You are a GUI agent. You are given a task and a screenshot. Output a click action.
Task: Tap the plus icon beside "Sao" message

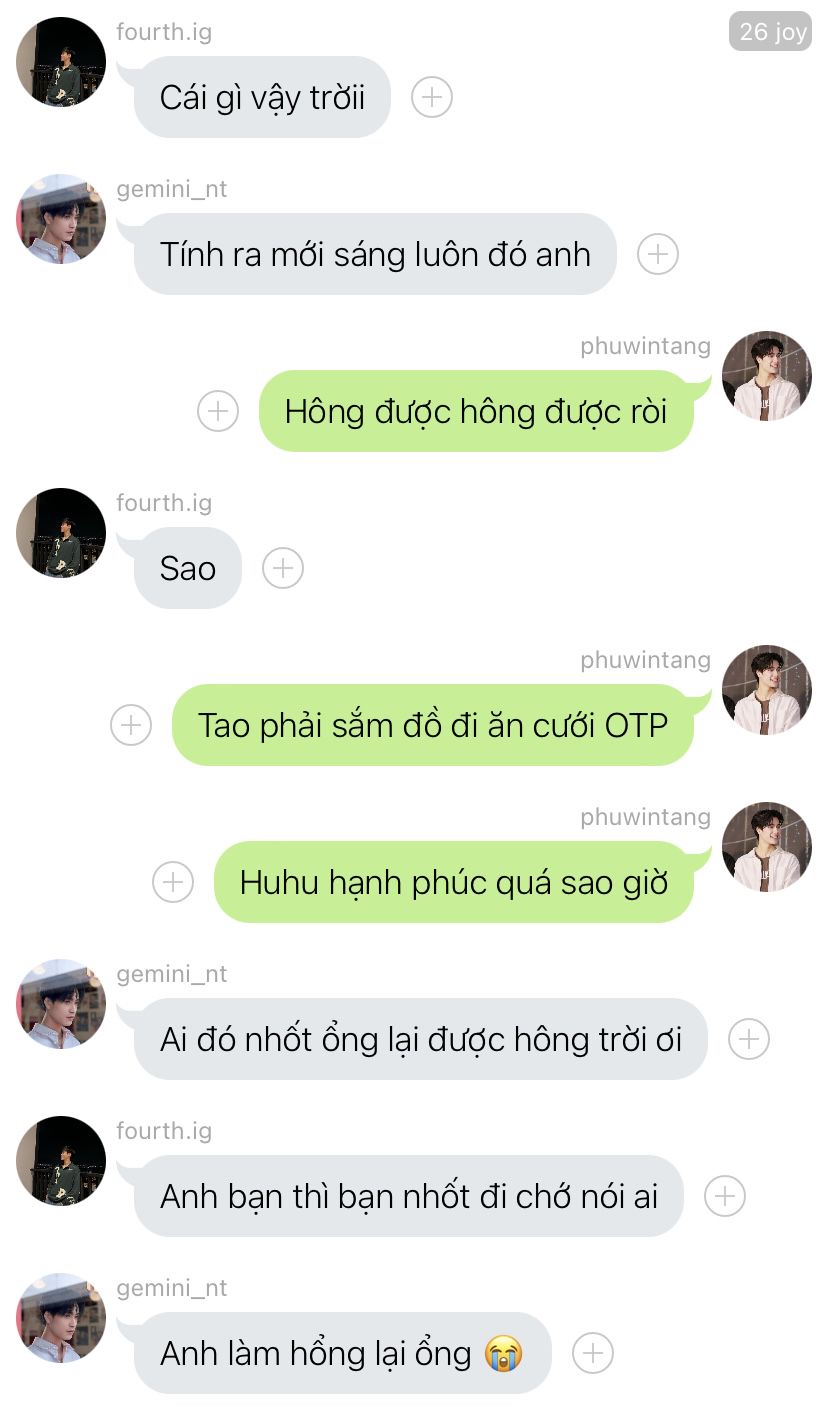(283, 568)
